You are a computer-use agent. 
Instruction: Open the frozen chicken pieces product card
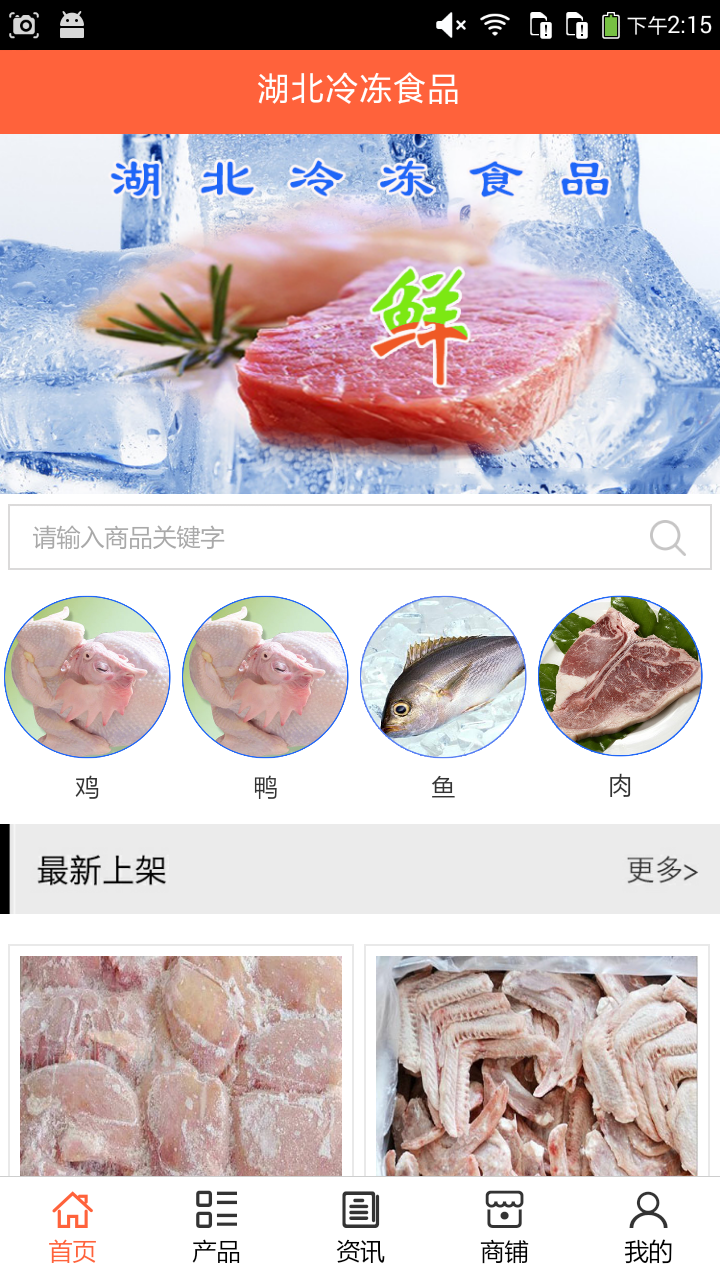pos(181,1065)
